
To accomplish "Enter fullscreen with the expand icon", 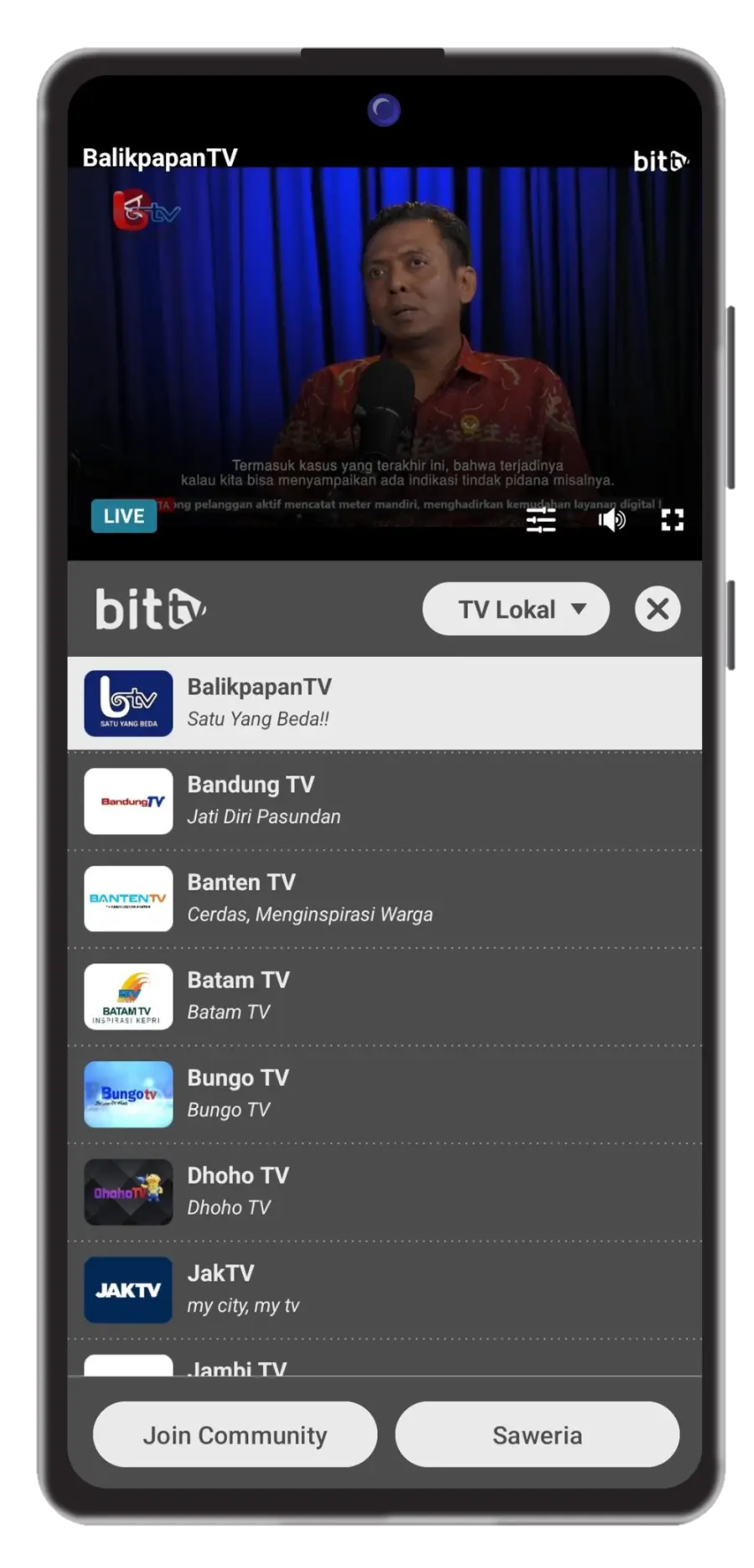I will (673, 520).
